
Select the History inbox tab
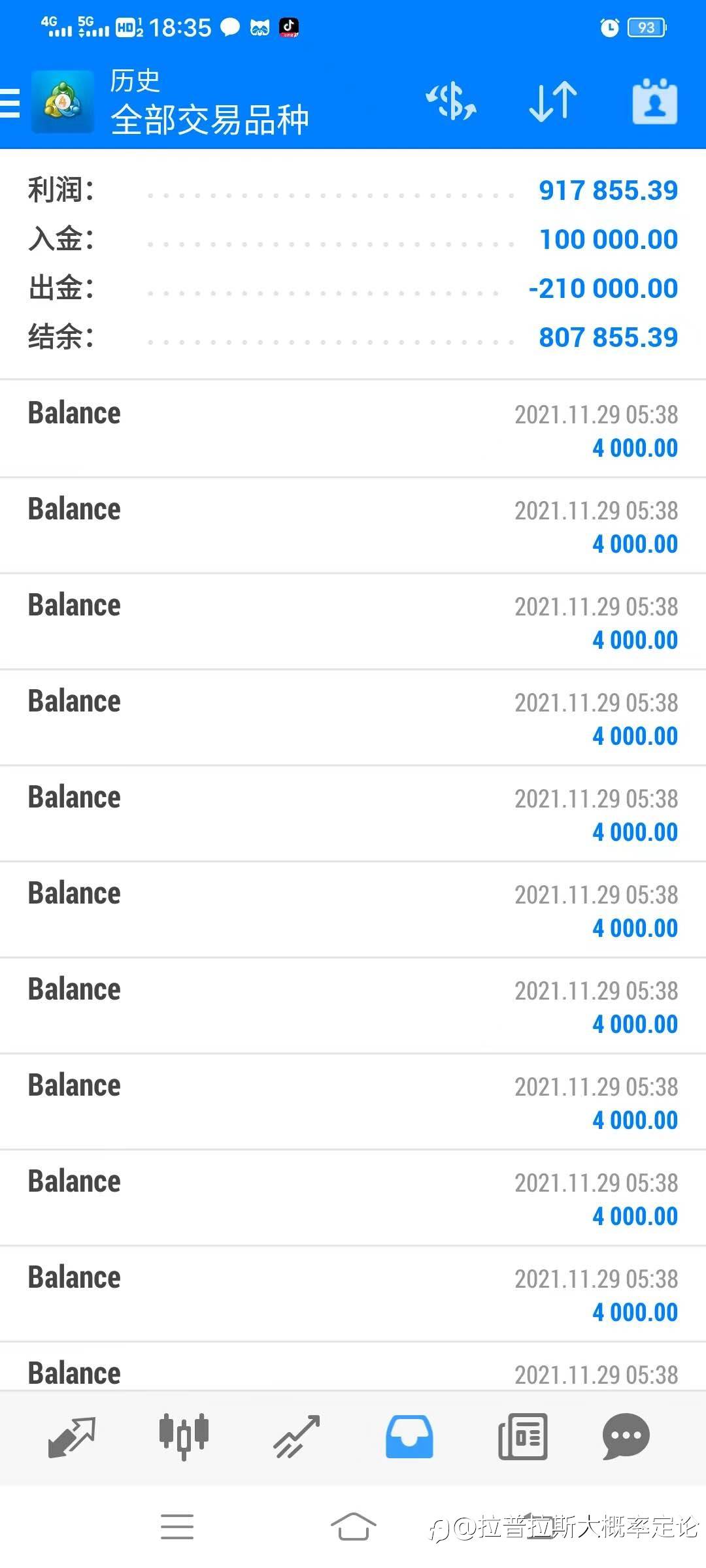click(409, 1436)
